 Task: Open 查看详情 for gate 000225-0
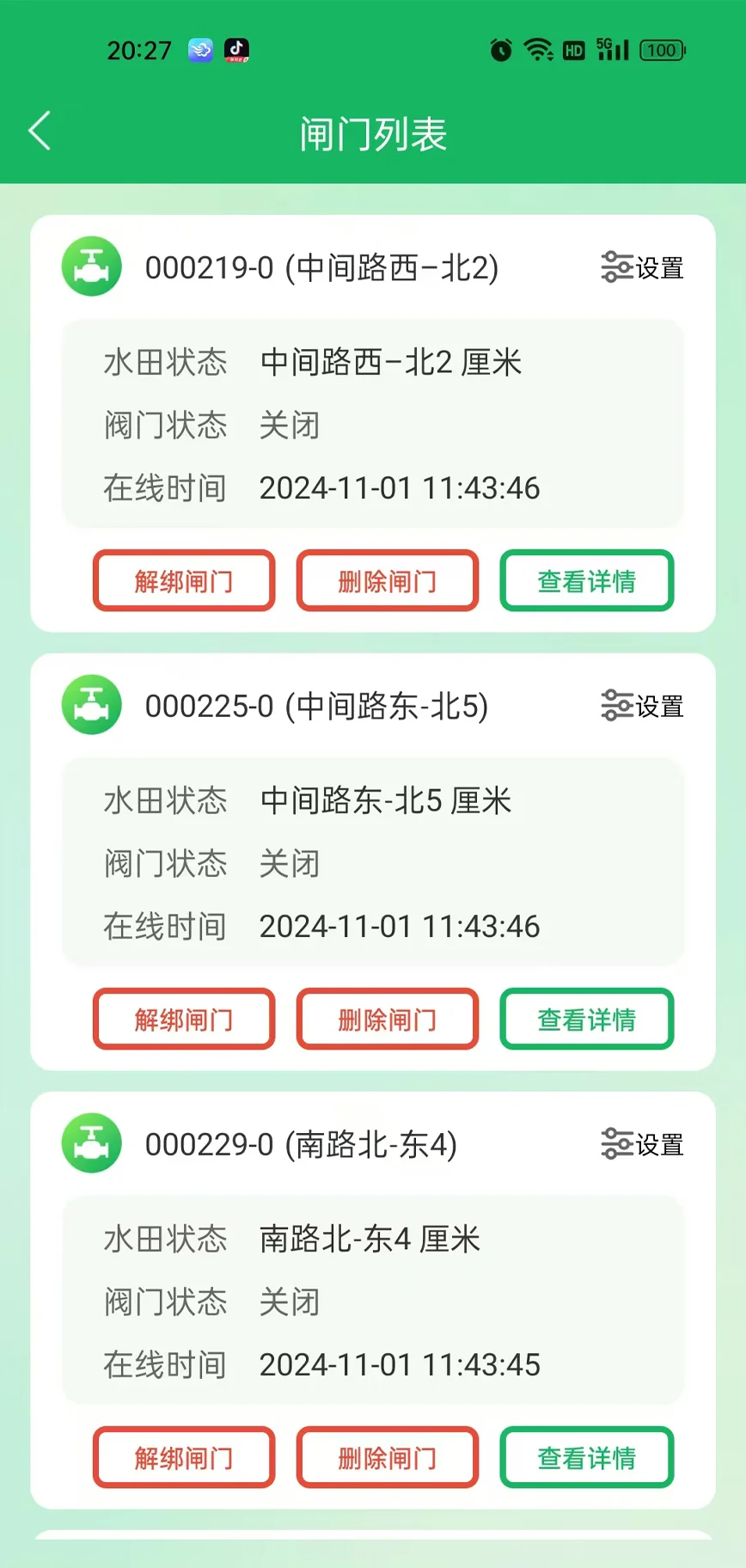pos(586,1019)
